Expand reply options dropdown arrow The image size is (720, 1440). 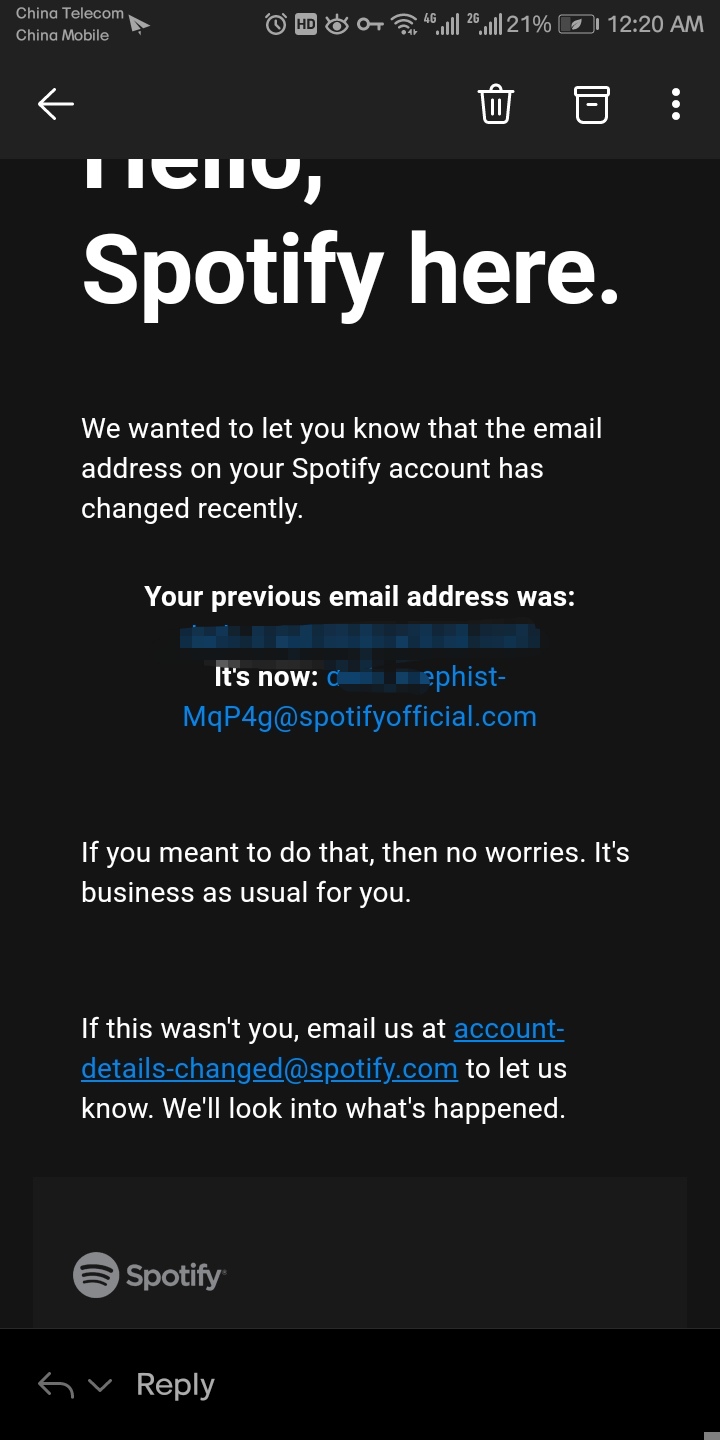pyautogui.click(x=100, y=1385)
